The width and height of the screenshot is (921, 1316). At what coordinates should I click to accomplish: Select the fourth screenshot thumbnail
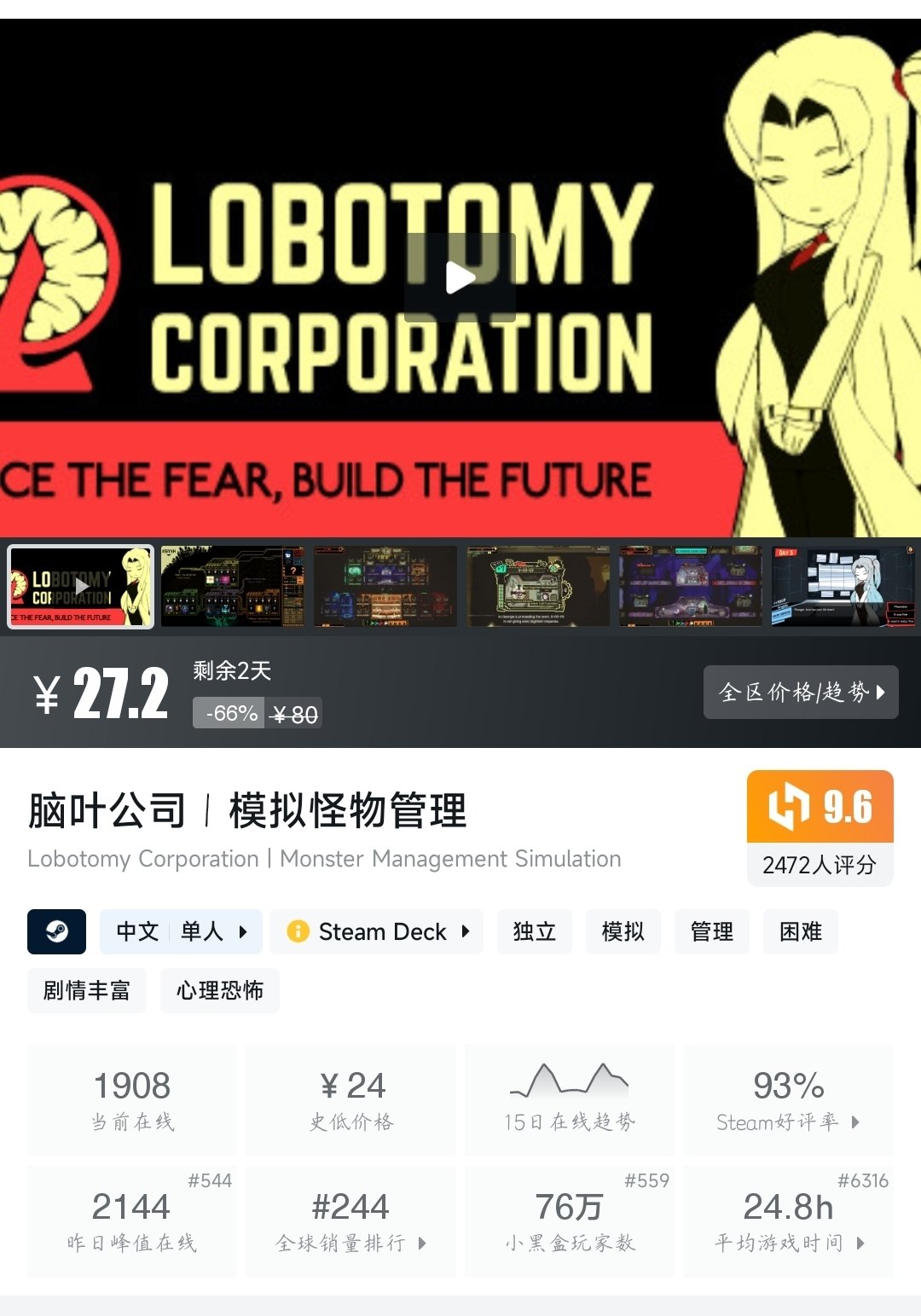538,587
